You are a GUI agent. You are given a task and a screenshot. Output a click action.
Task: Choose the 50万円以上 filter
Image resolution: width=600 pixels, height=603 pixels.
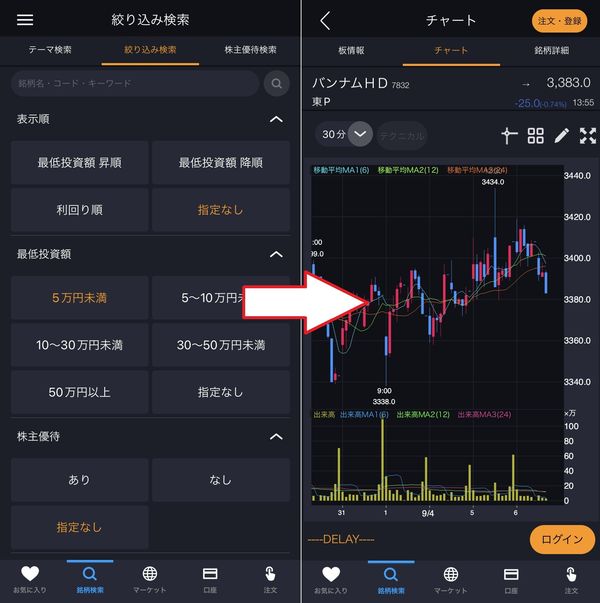point(80,392)
